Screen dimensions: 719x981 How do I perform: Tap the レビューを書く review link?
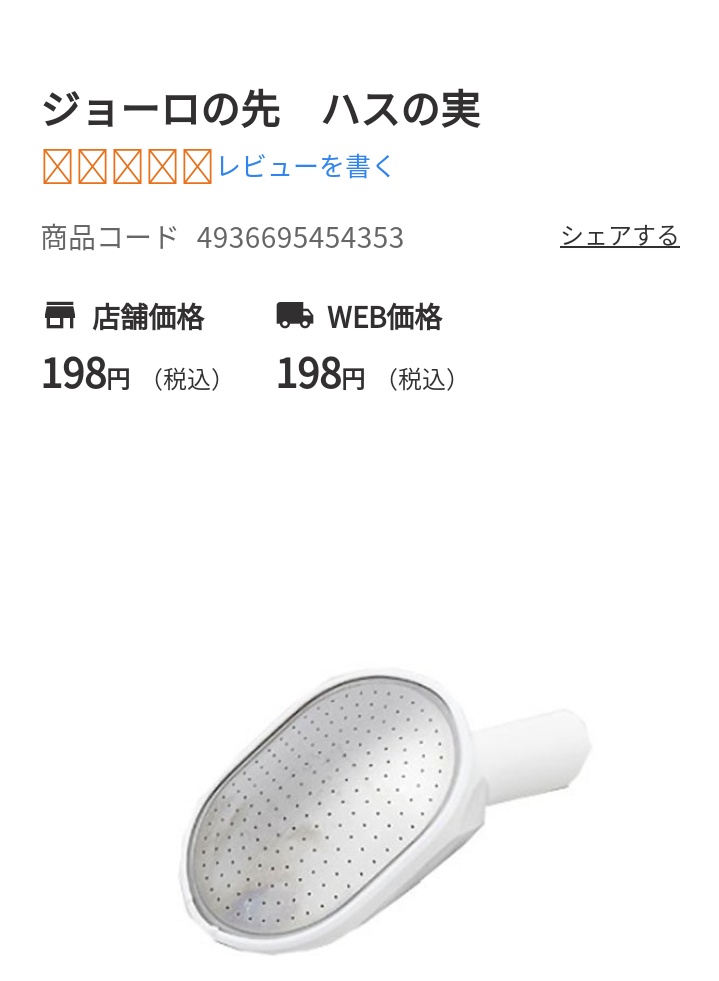coord(306,166)
